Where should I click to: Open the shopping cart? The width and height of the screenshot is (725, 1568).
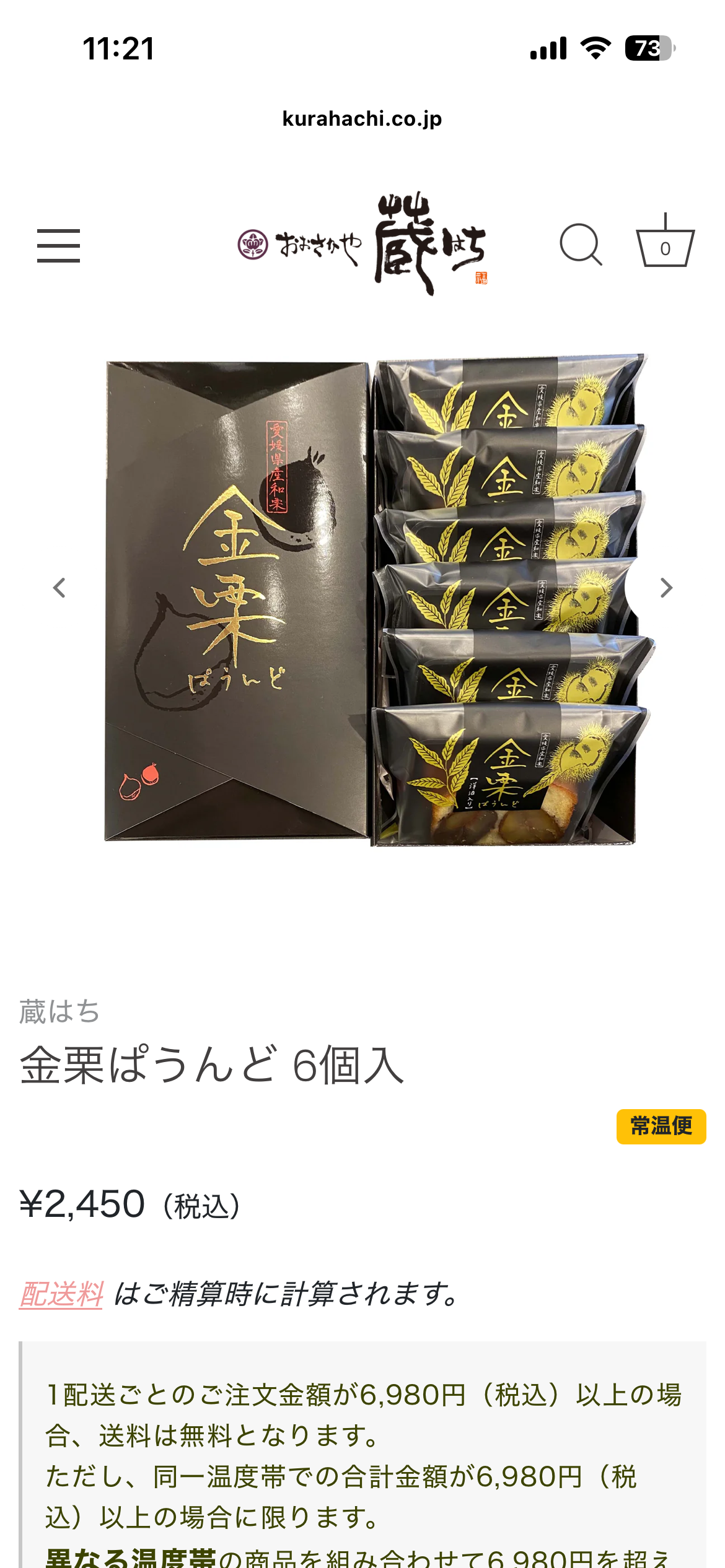tap(665, 243)
